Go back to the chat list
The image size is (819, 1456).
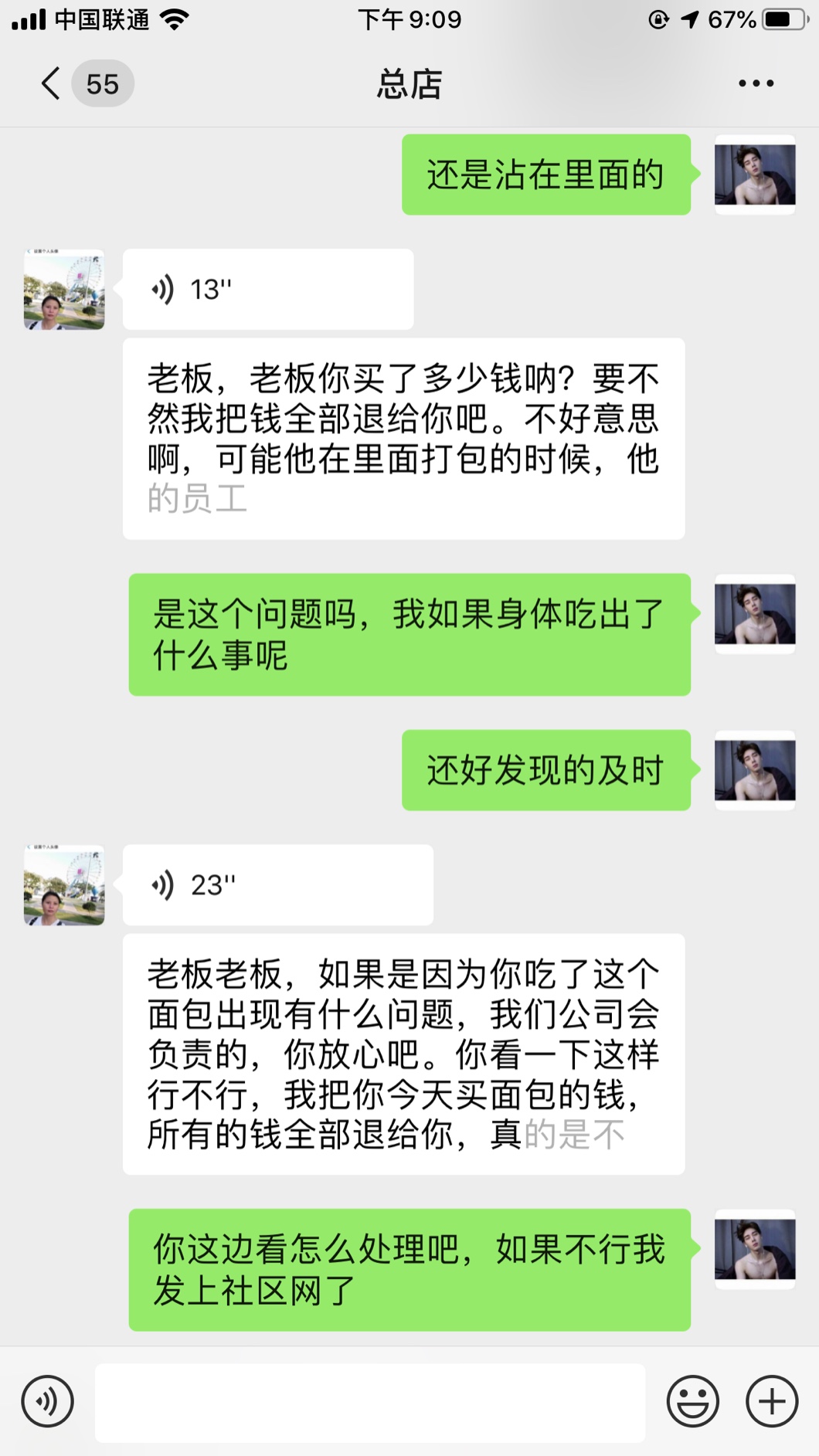[51, 83]
